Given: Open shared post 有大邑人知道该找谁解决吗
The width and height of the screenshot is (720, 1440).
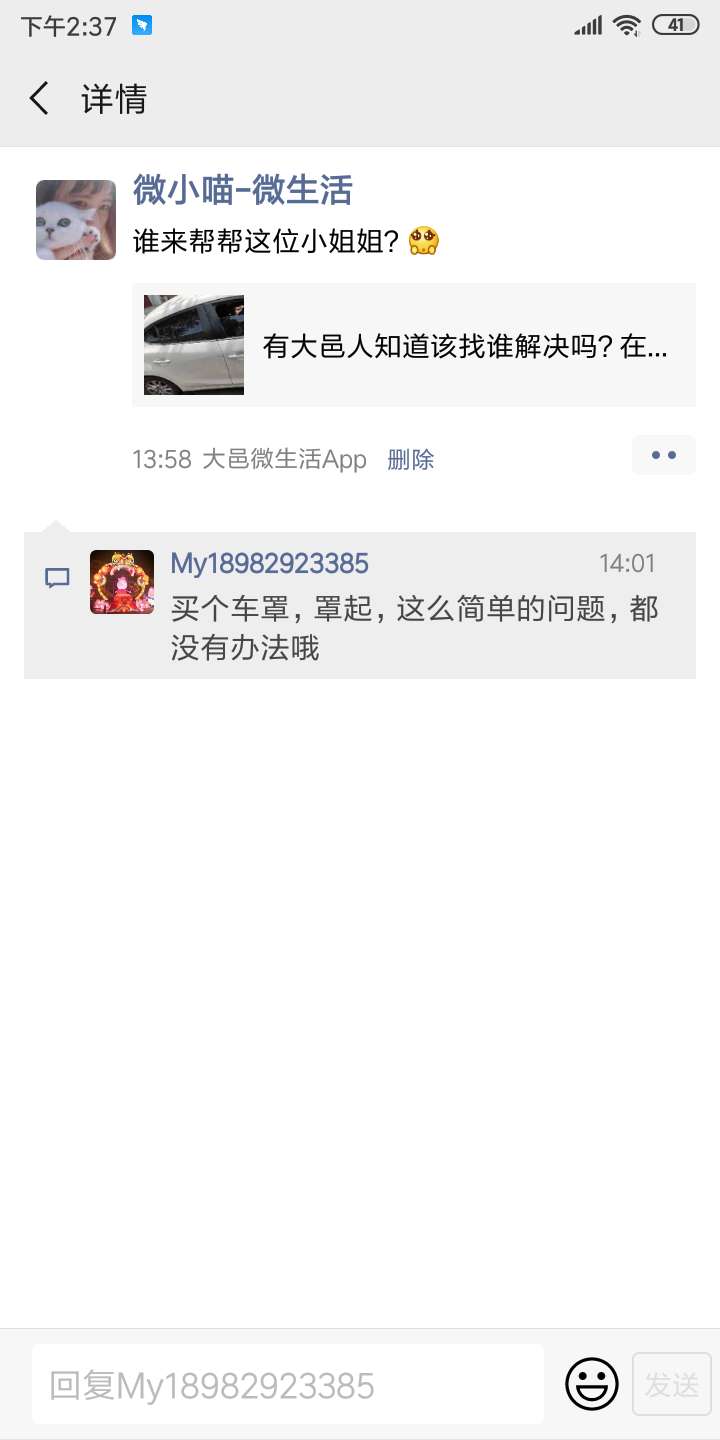Looking at the screenshot, I should pyautogui.click(x=414, y=345).
